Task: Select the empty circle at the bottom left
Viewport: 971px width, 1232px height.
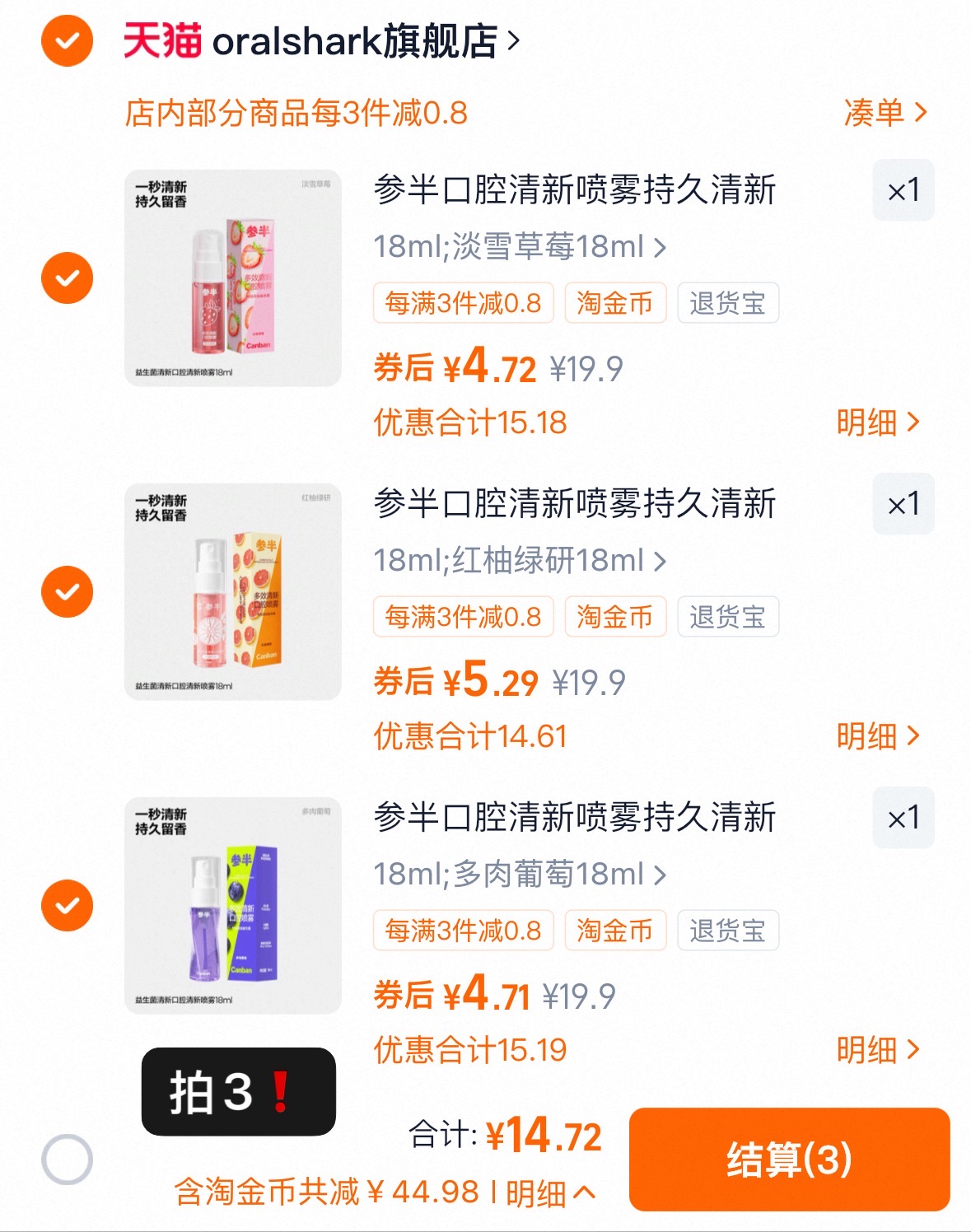Action: click(x=66, y=1157)
